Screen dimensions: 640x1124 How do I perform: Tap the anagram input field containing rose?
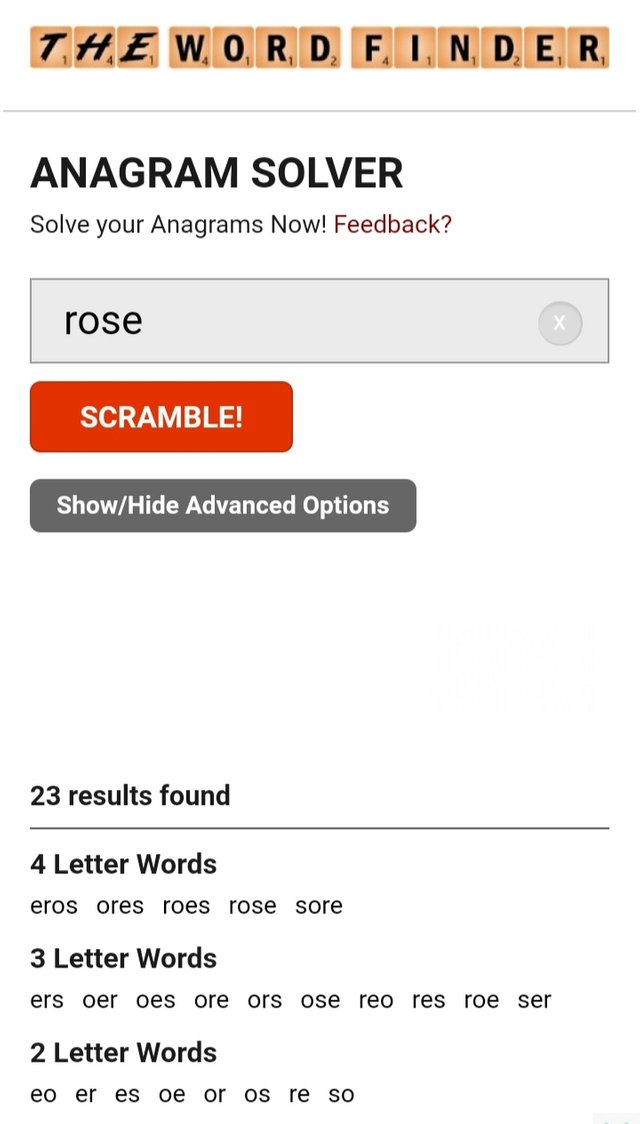pyautogui.click(x=319, y=320)
